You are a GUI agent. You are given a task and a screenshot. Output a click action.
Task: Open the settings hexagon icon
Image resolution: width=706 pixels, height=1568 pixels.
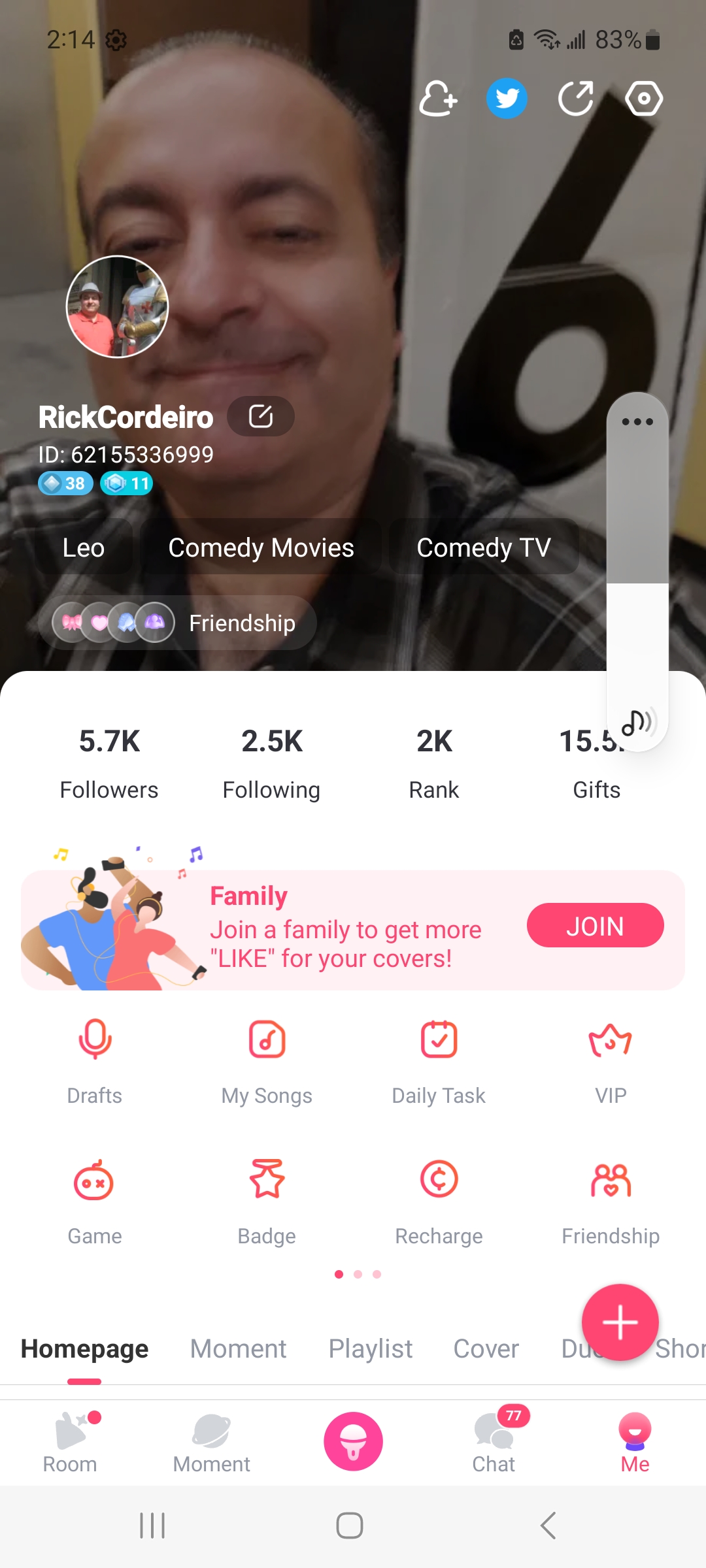(x=644, y=99)
